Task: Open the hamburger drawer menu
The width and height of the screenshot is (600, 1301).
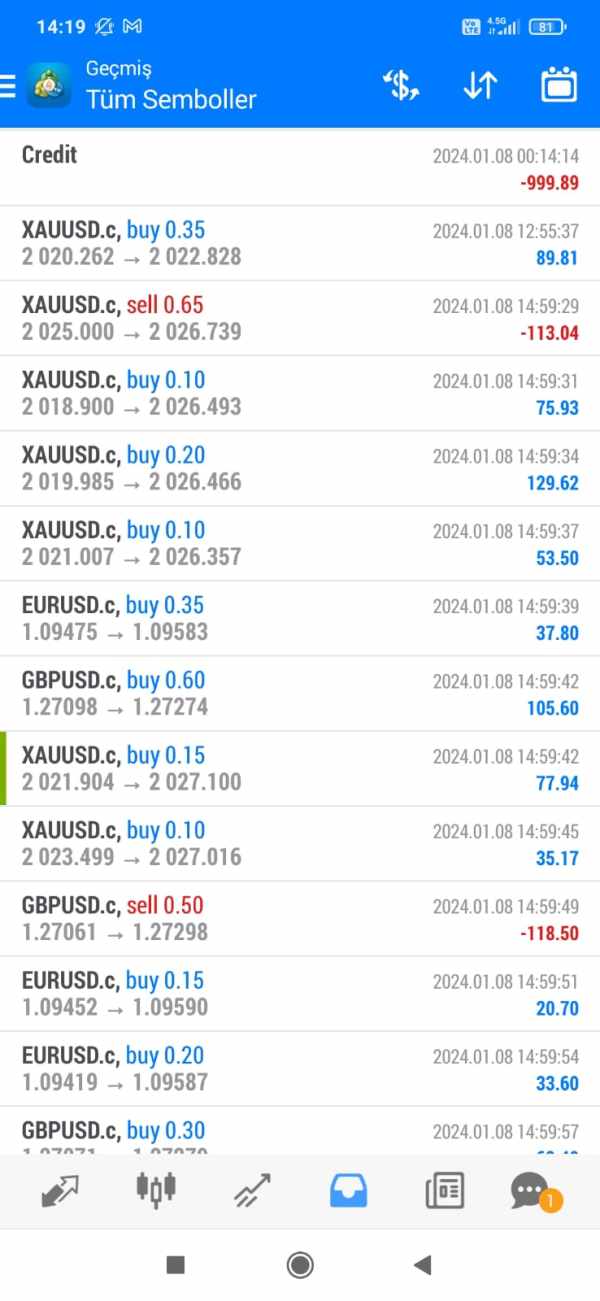Action: tap(9, 87)
